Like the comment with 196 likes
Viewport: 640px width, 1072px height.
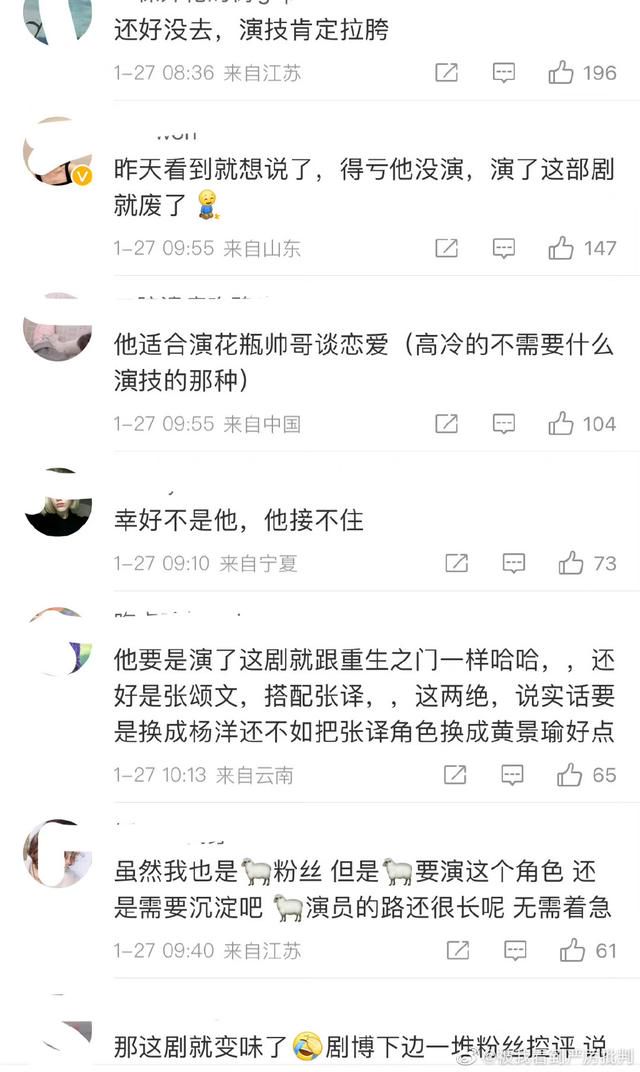tap(561, 72)
